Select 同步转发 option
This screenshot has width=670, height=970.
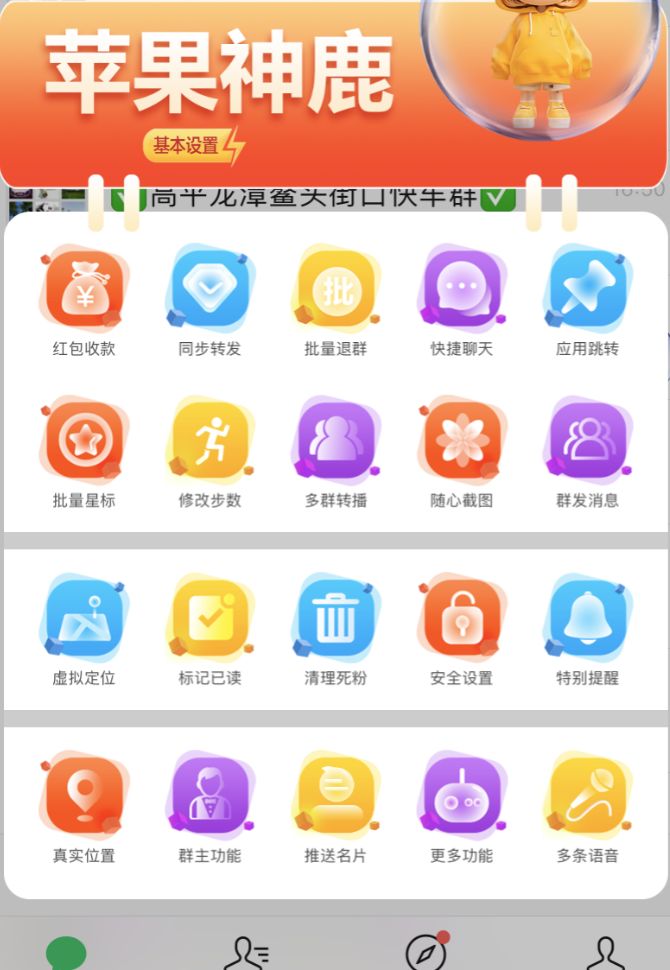coord(210,291)
